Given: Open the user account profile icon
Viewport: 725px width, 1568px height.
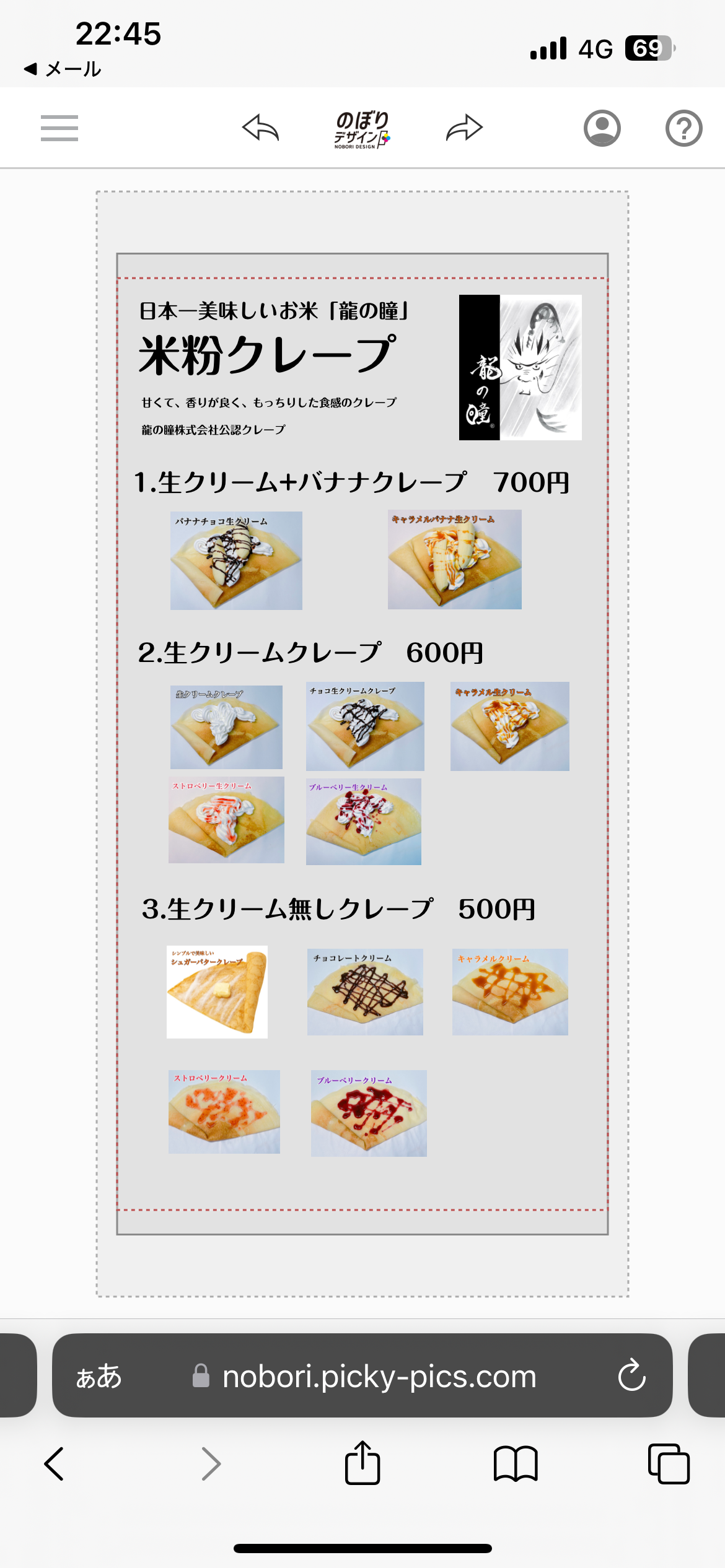Looking at the screenshot, I should point(603,127).
